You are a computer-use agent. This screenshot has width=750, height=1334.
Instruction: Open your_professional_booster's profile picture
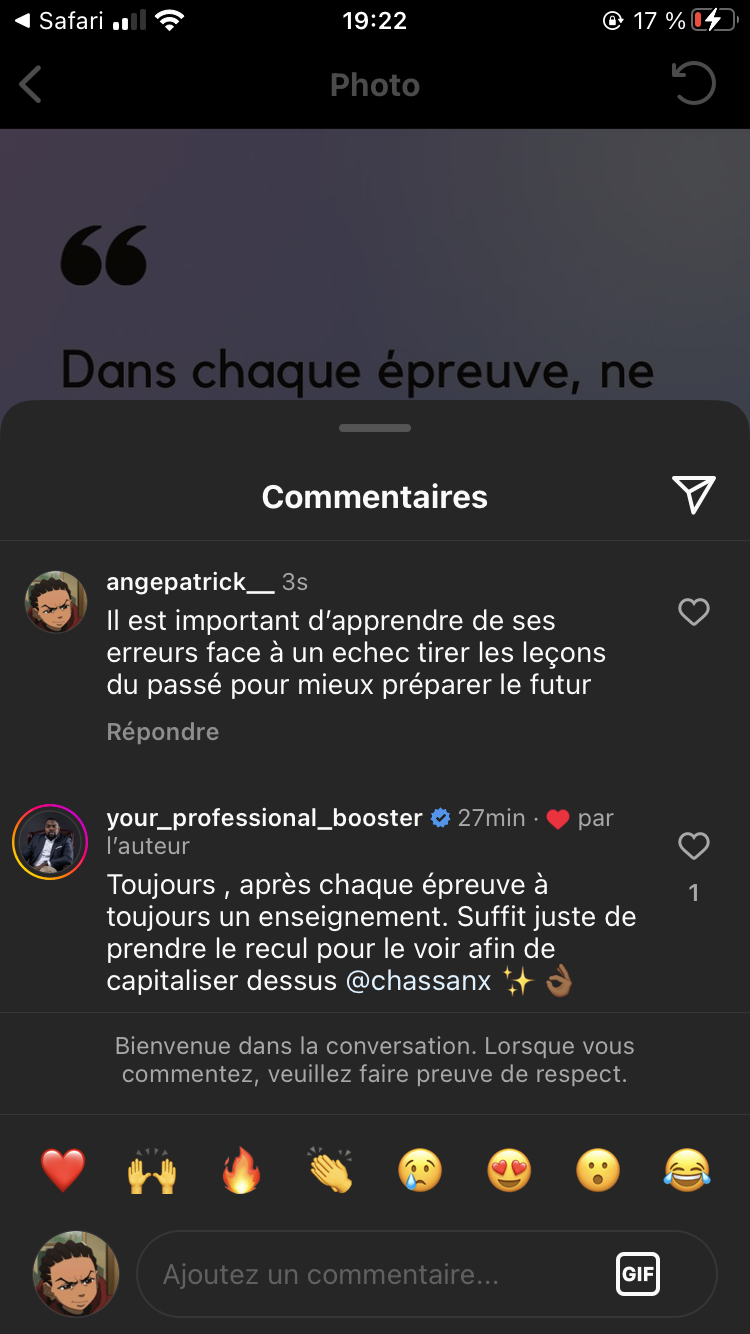[50, 842]
